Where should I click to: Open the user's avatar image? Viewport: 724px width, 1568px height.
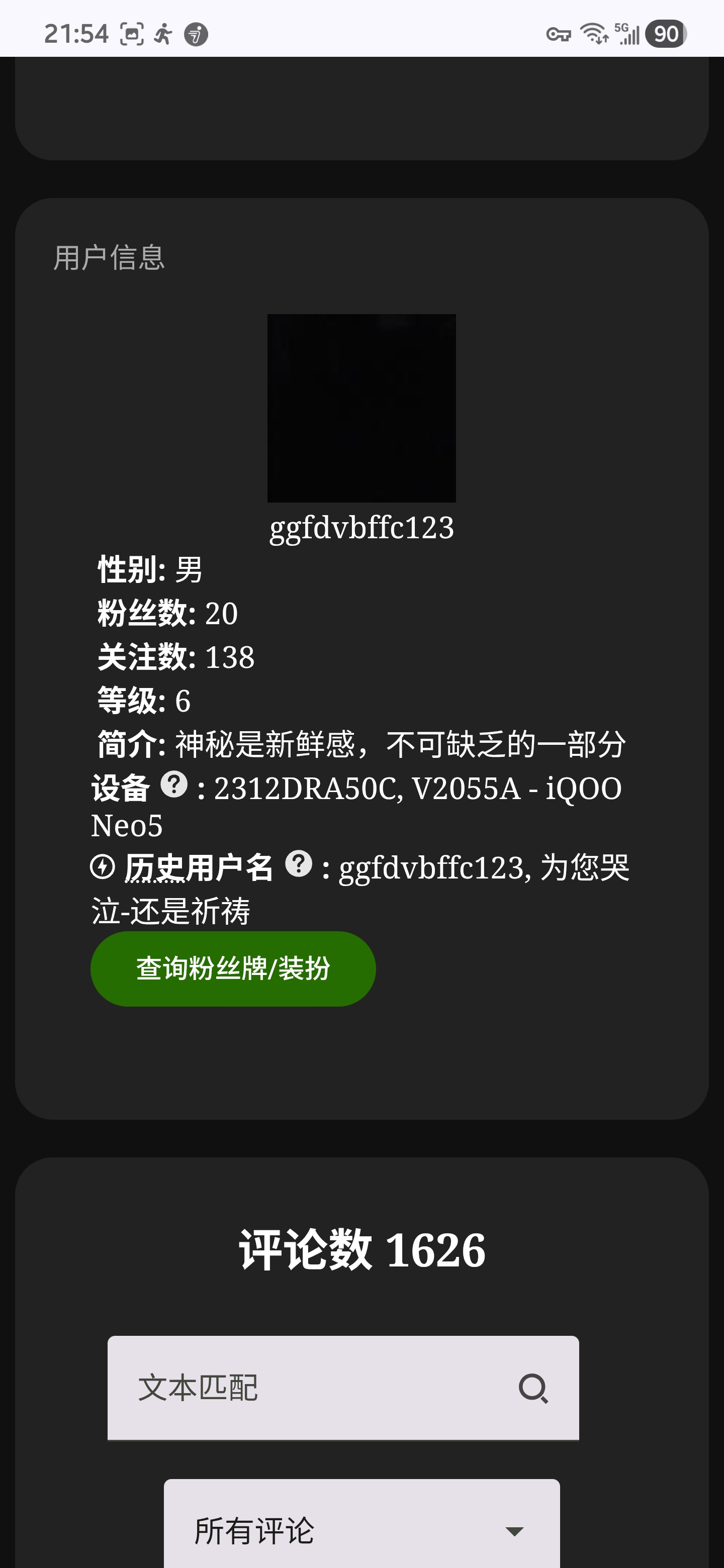(x=361, y=408)
